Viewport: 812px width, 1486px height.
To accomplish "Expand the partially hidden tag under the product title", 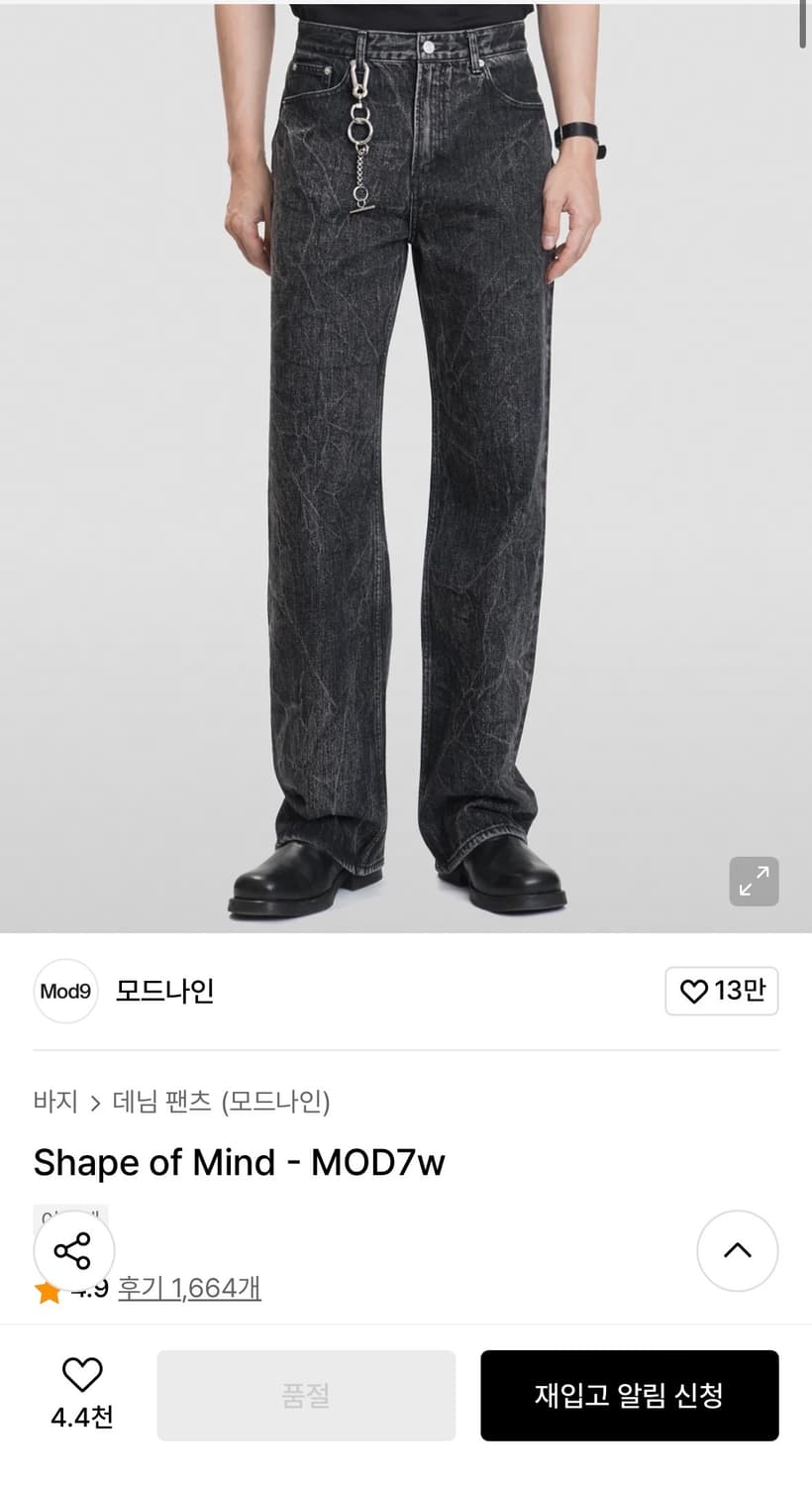I will tap(71, 1221).
